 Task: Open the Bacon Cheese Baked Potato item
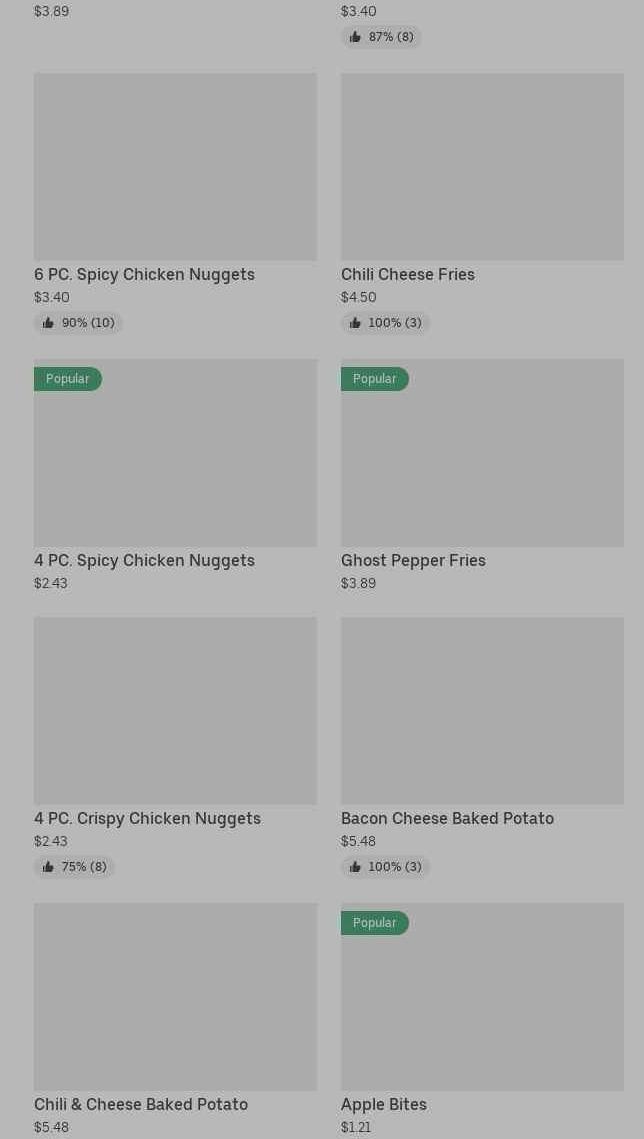[482, 747]
